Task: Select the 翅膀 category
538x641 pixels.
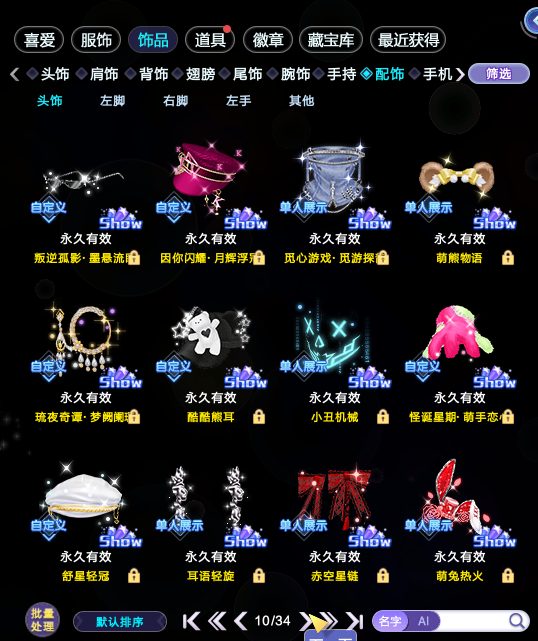Action: point(200,74)
